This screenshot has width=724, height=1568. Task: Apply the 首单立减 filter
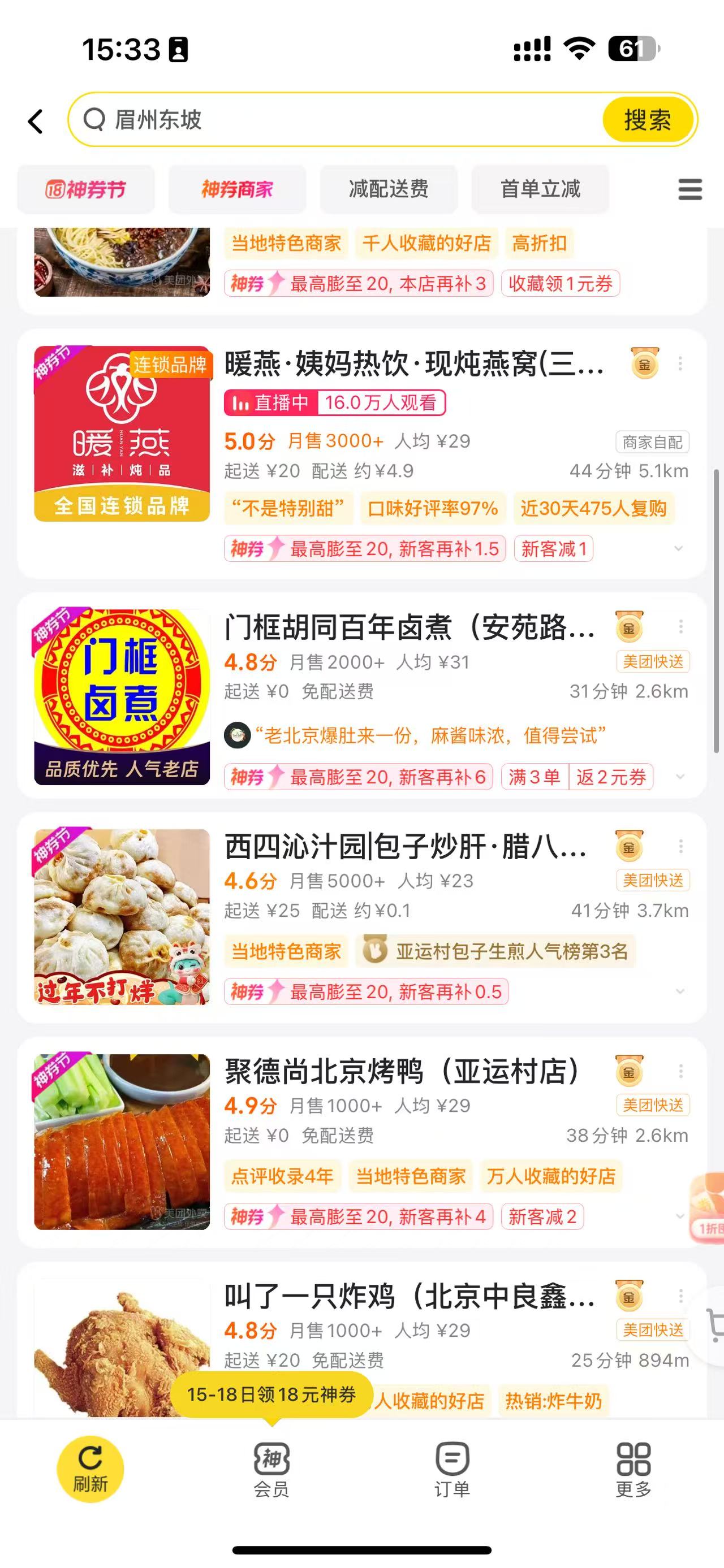(x=540, y=190)
